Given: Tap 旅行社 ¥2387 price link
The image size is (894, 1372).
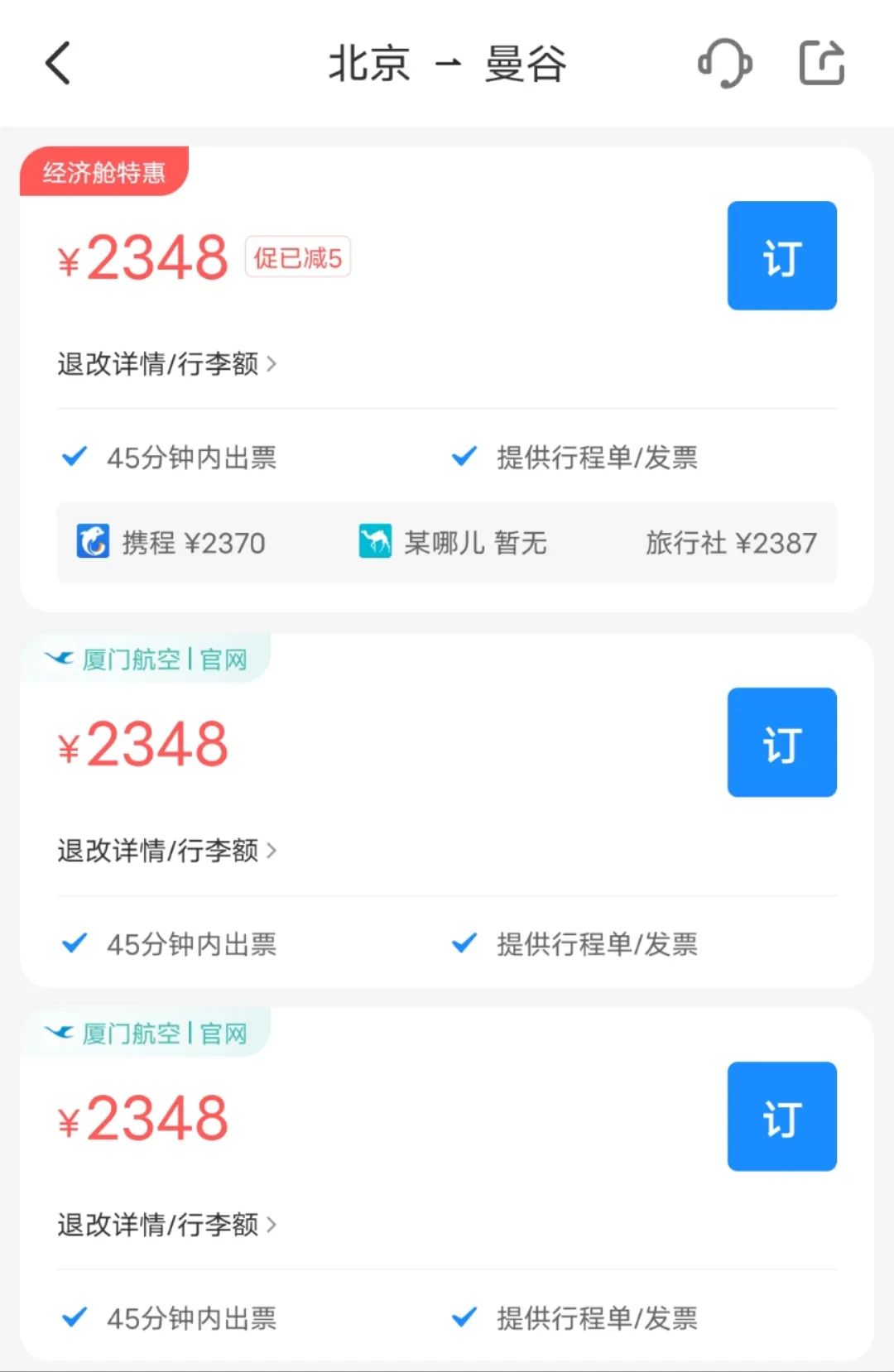Looking at the screenshot, I should (732, 543).
